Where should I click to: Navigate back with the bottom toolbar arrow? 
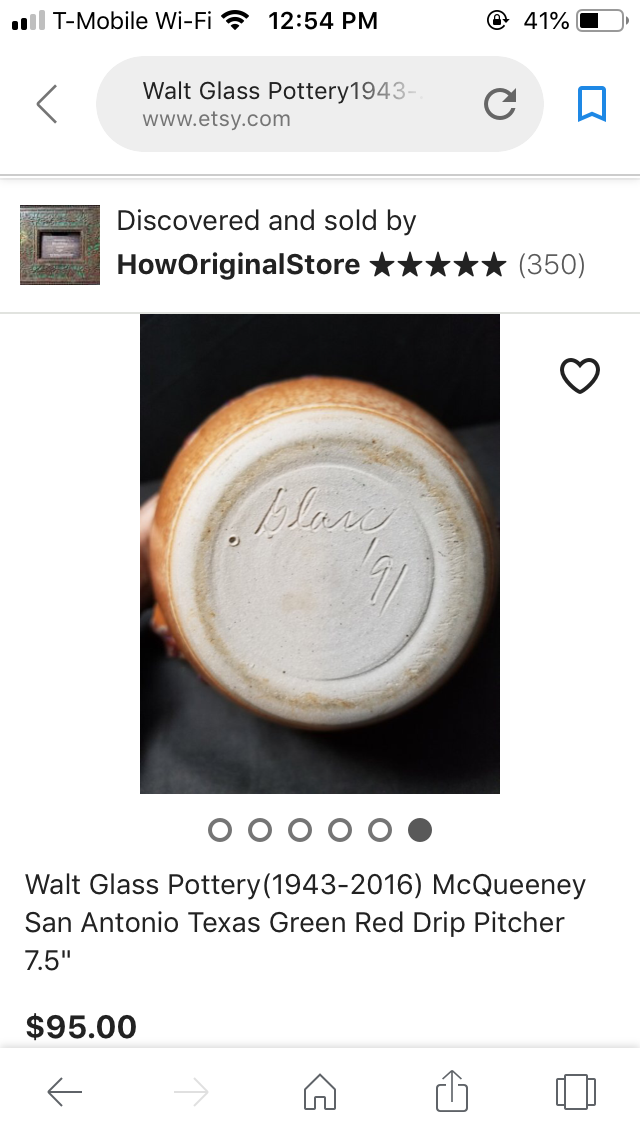pyautogui.click(x=65, y=1092)
